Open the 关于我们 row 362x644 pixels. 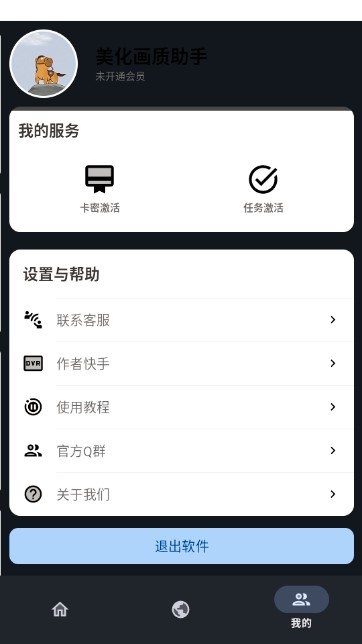[x=181, y=494]
